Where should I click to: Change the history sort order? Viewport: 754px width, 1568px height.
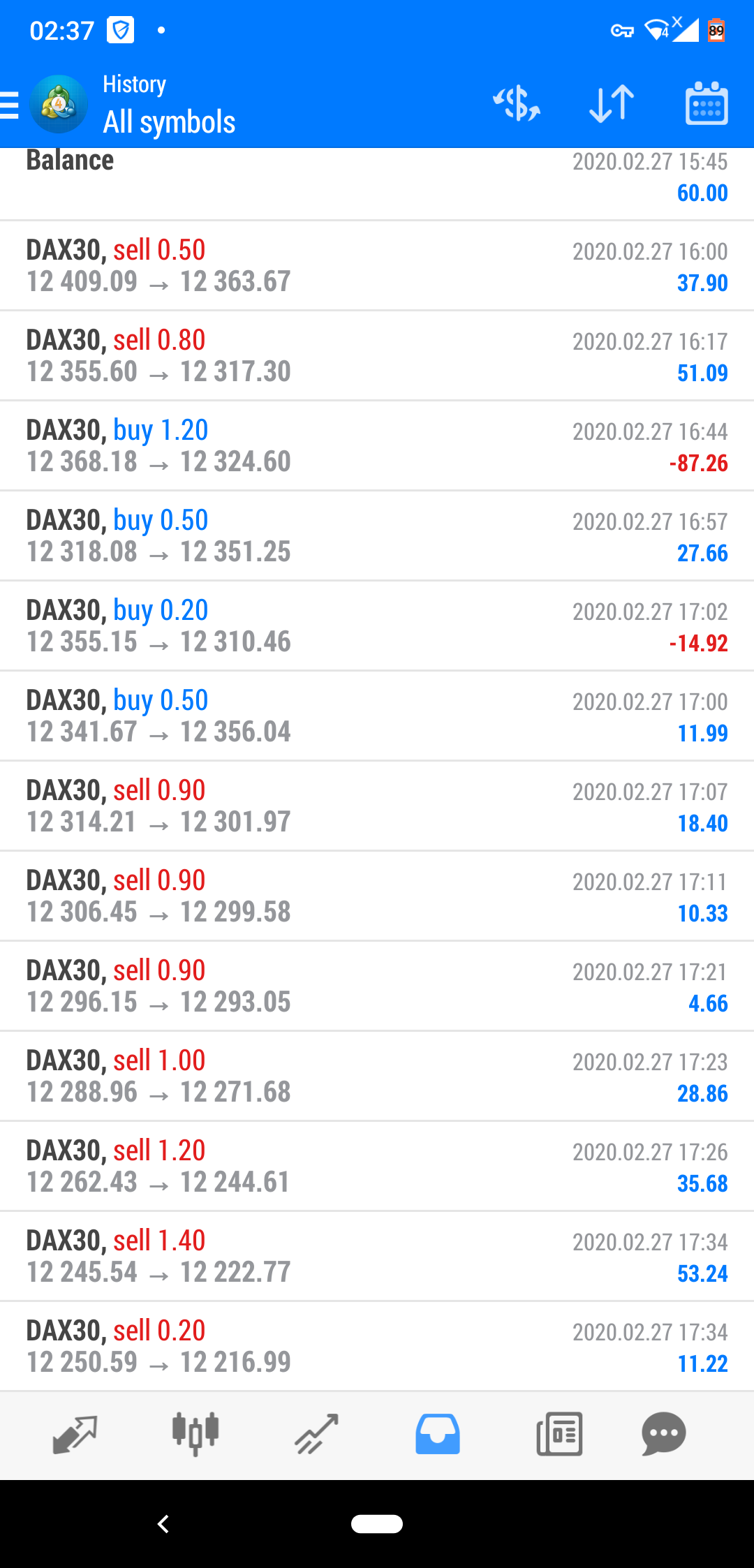pos(612,104)
